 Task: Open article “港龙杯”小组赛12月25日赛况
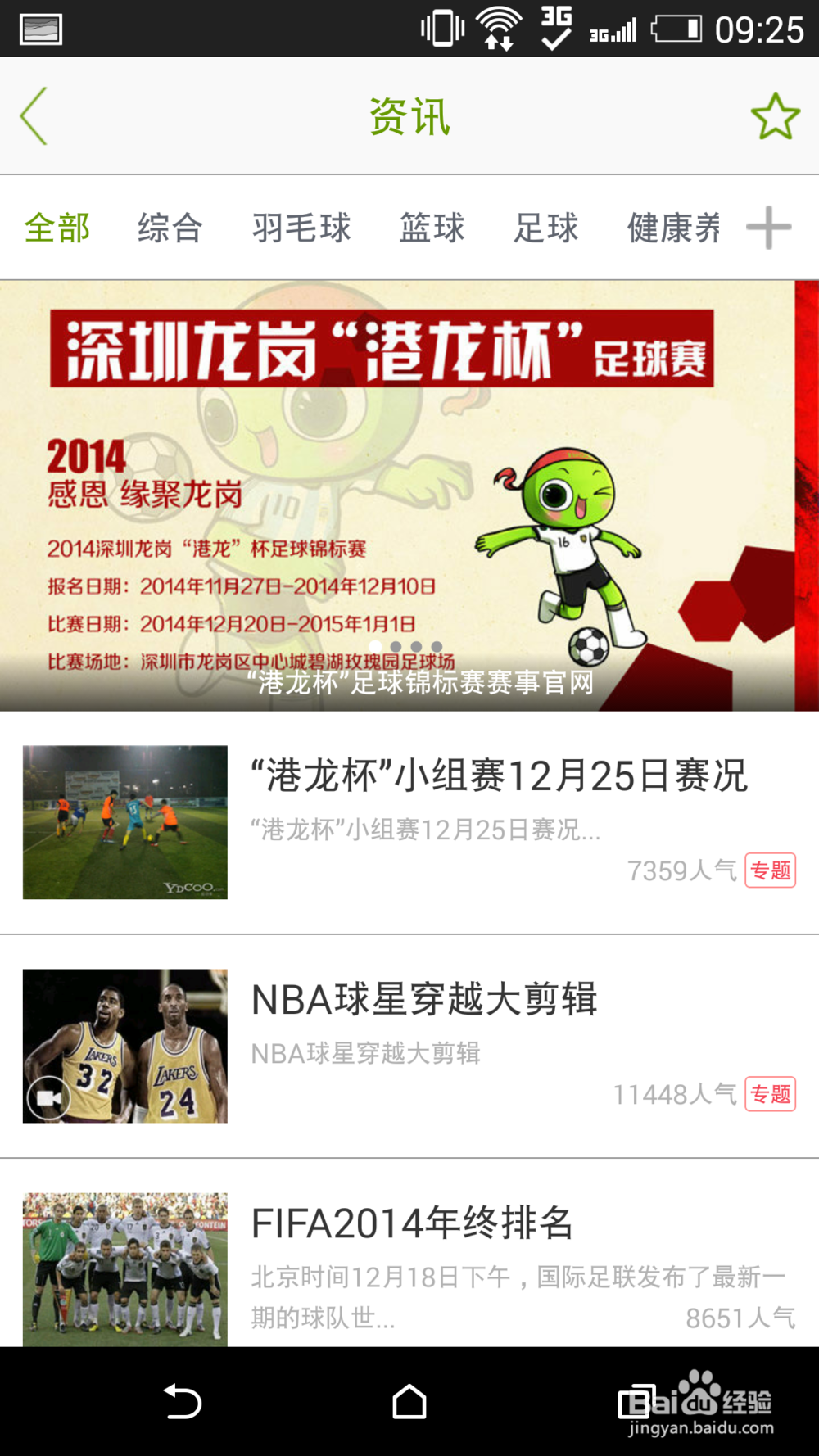click(498, 775)
